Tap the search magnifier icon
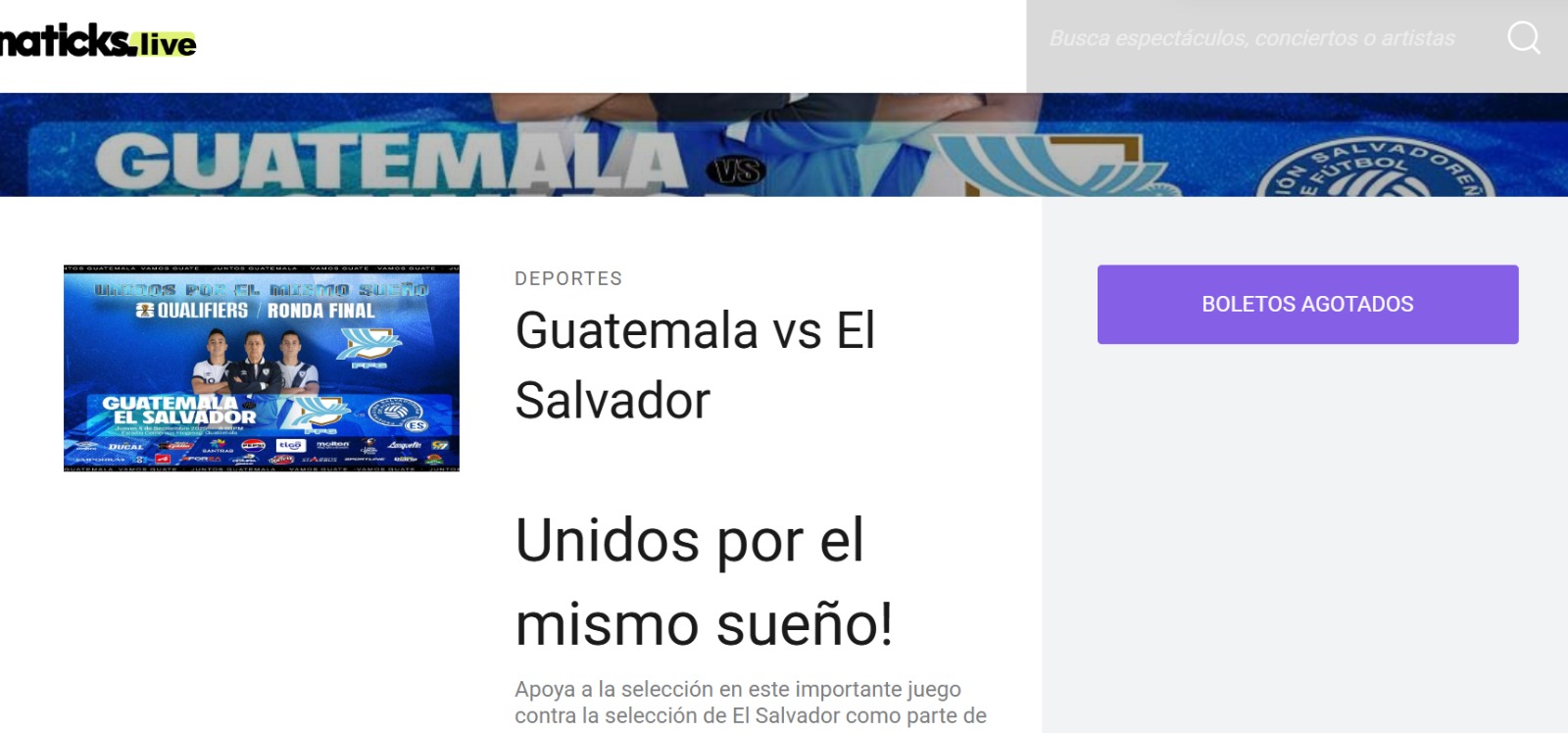 pyautogui.click(x=1523, y=39)
